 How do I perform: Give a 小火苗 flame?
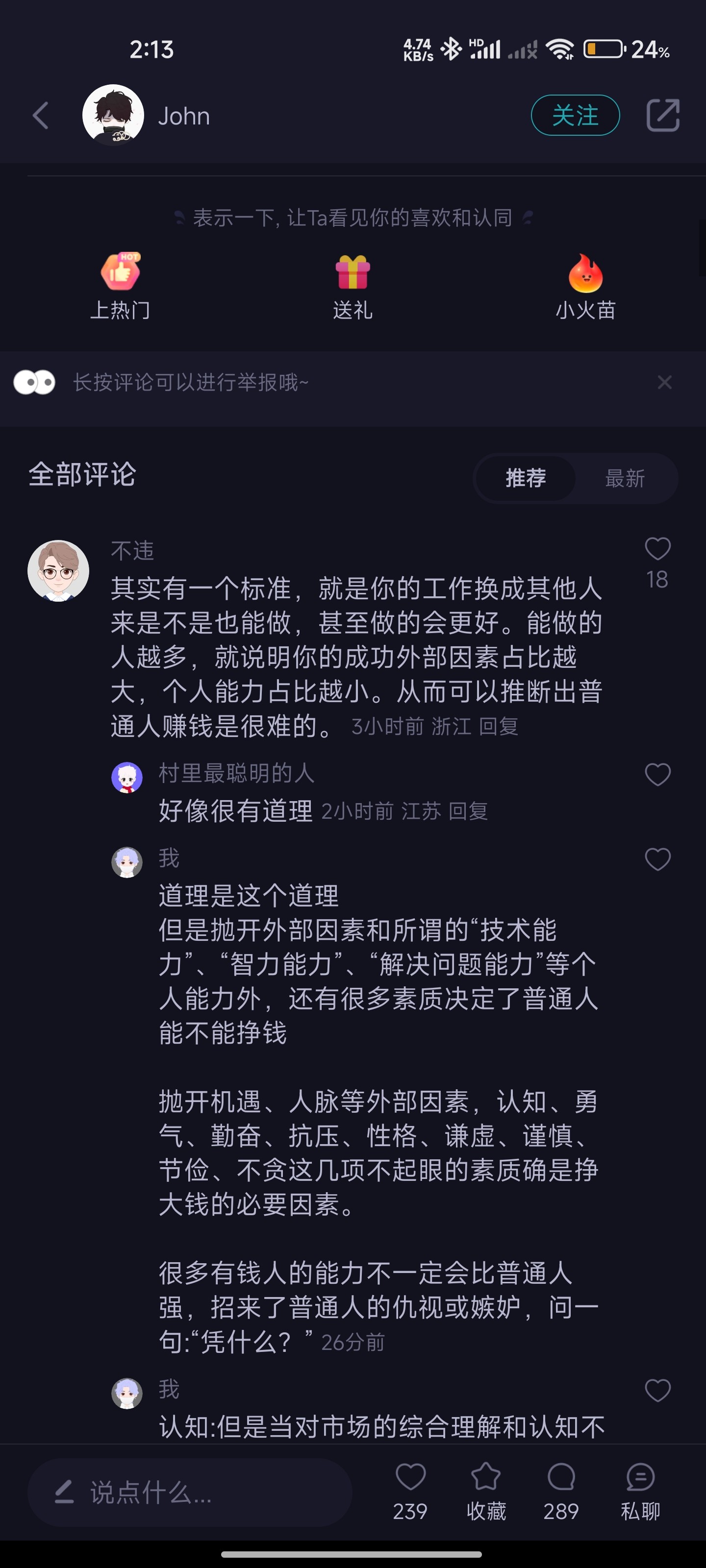(x=585, y=286)
